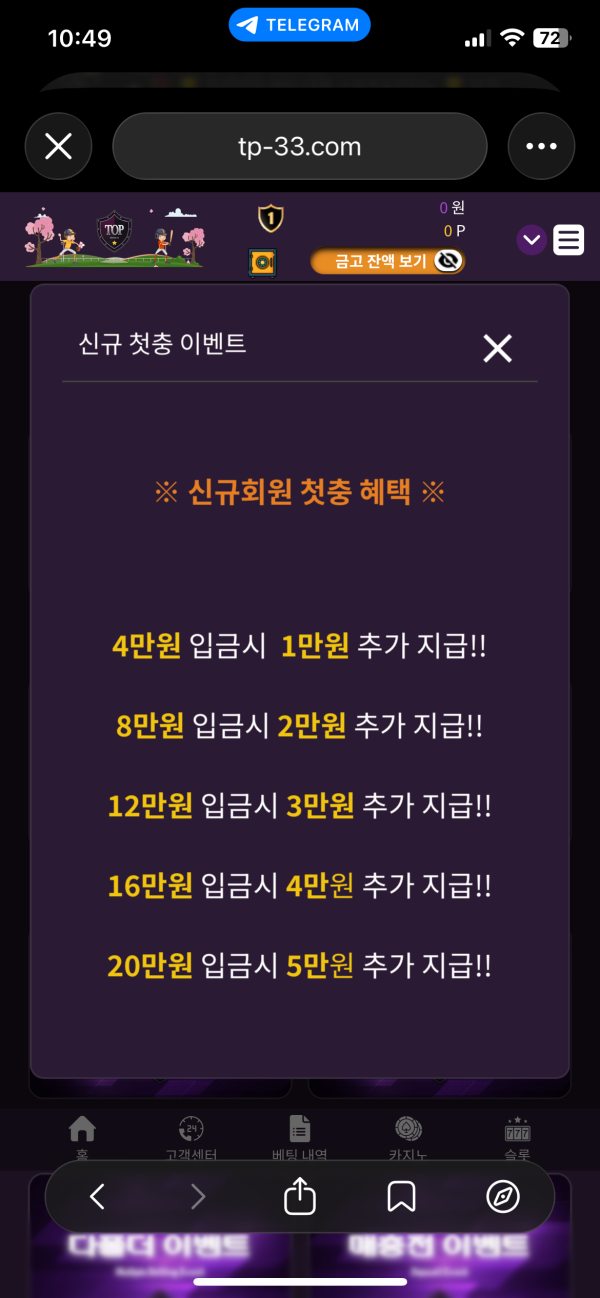Viewport: 600px width, 1298px height.
Task: Open the hamburger menu in the site header
Action: click(569, 240)
